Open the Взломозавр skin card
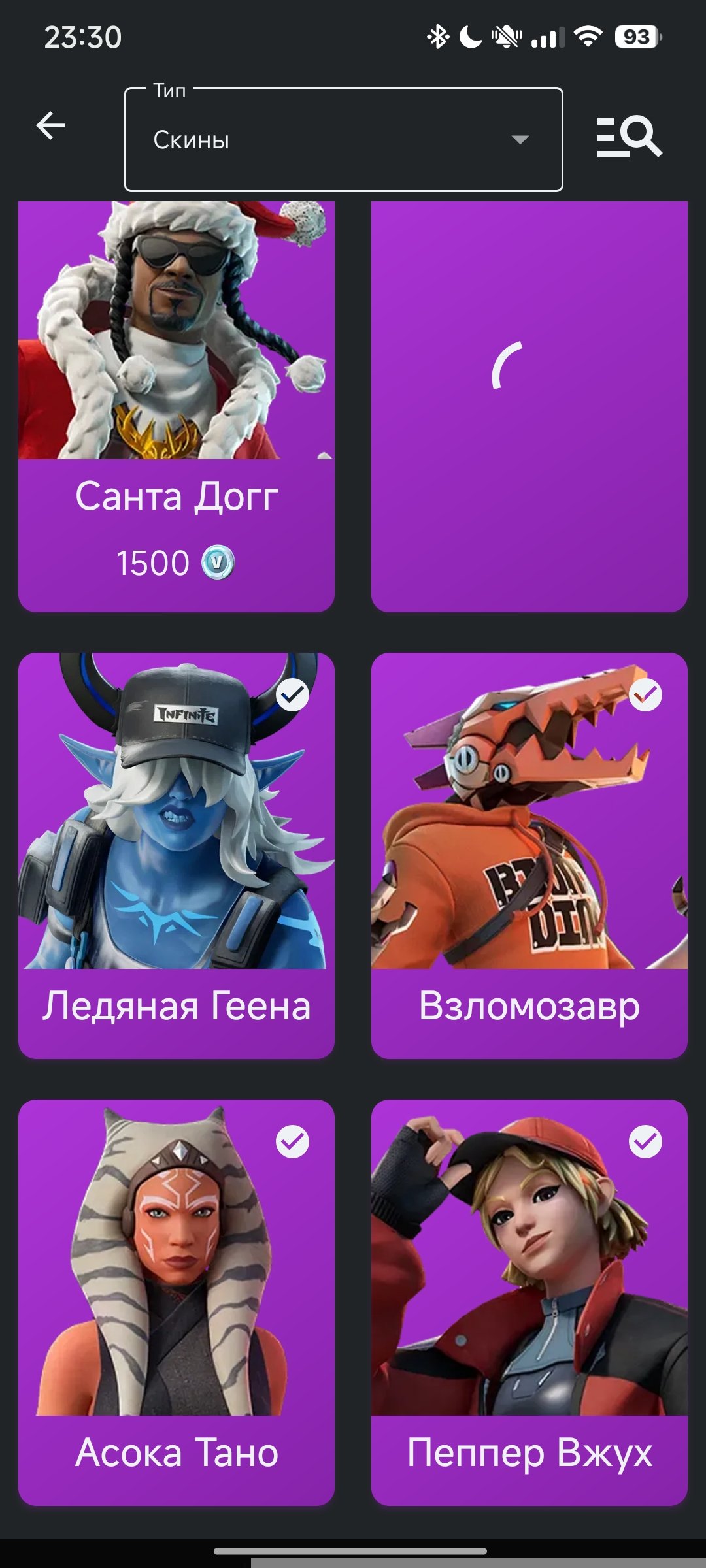The height and width of the screenshot is (1568, 706). [x=529, y=856]
